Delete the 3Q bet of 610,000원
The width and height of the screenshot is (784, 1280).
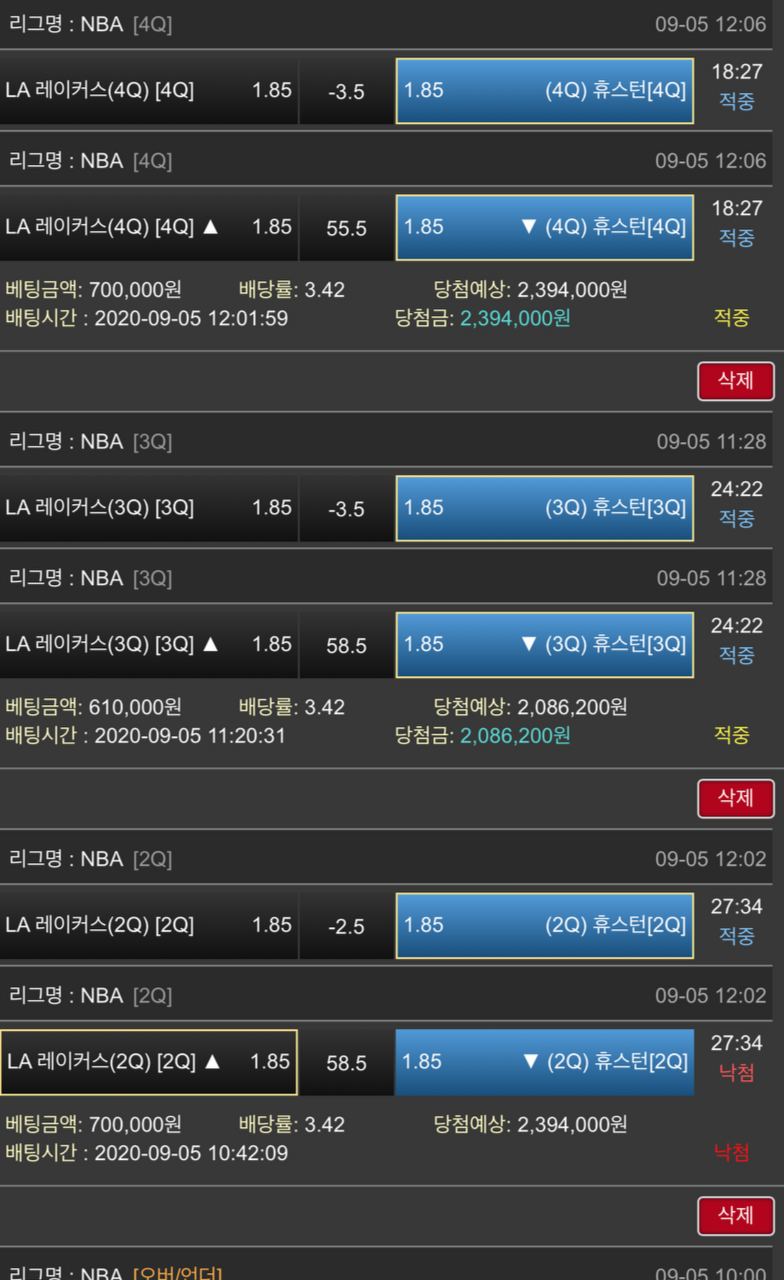[735, 798]
